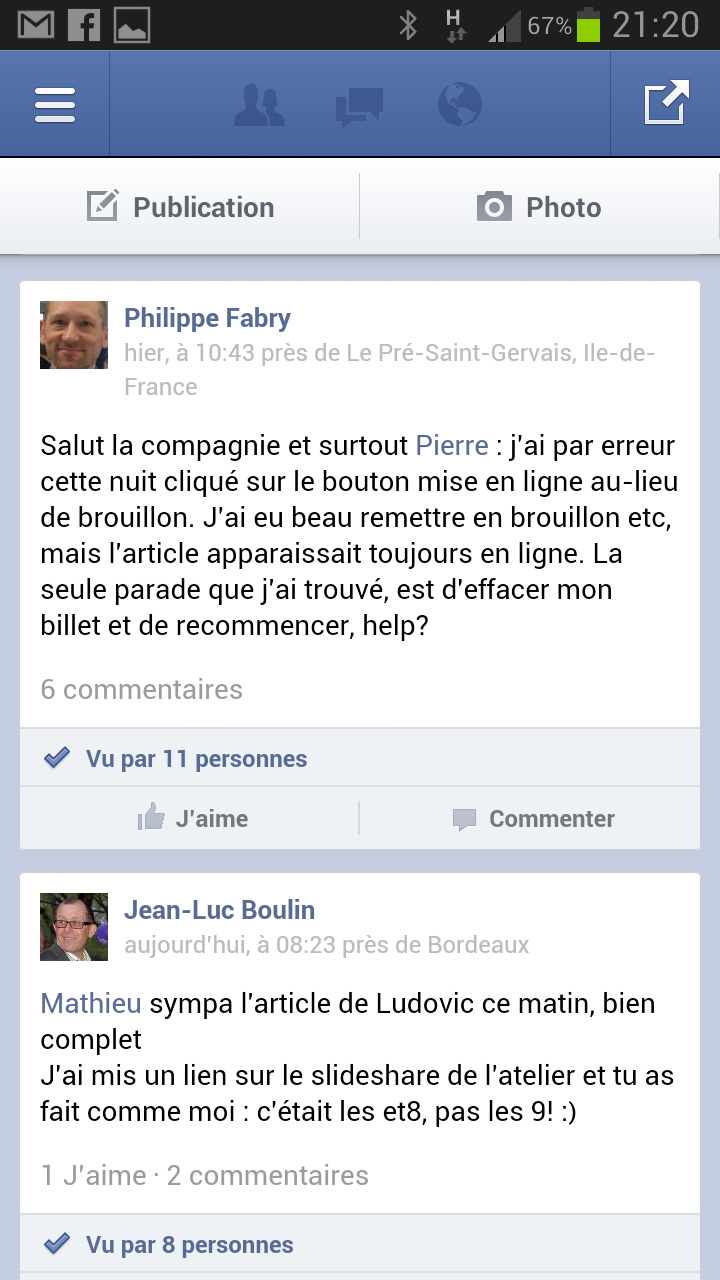720x1280 pixels.
Task: Create a new Publication
Action: [x=181, y=207]
